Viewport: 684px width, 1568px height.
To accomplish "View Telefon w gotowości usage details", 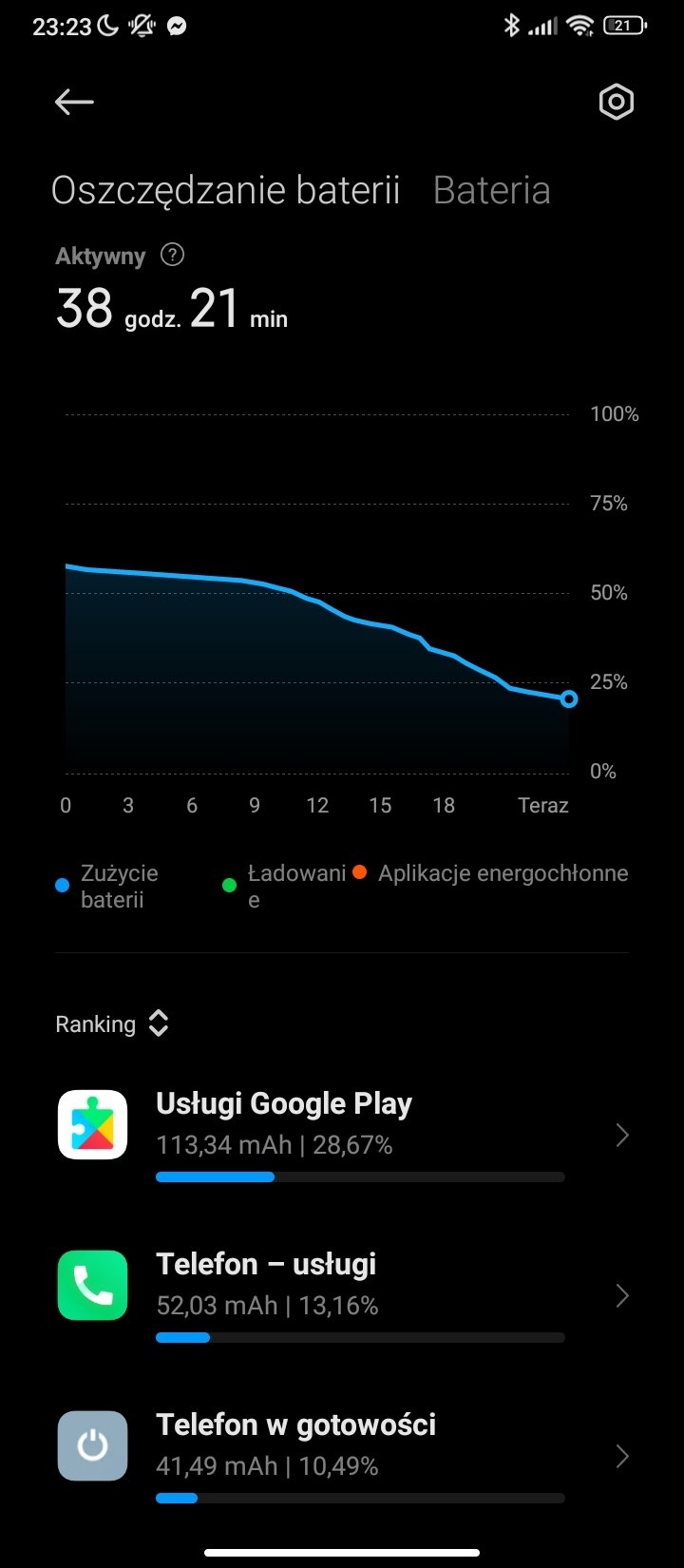I will click(x=342, y=1457).
